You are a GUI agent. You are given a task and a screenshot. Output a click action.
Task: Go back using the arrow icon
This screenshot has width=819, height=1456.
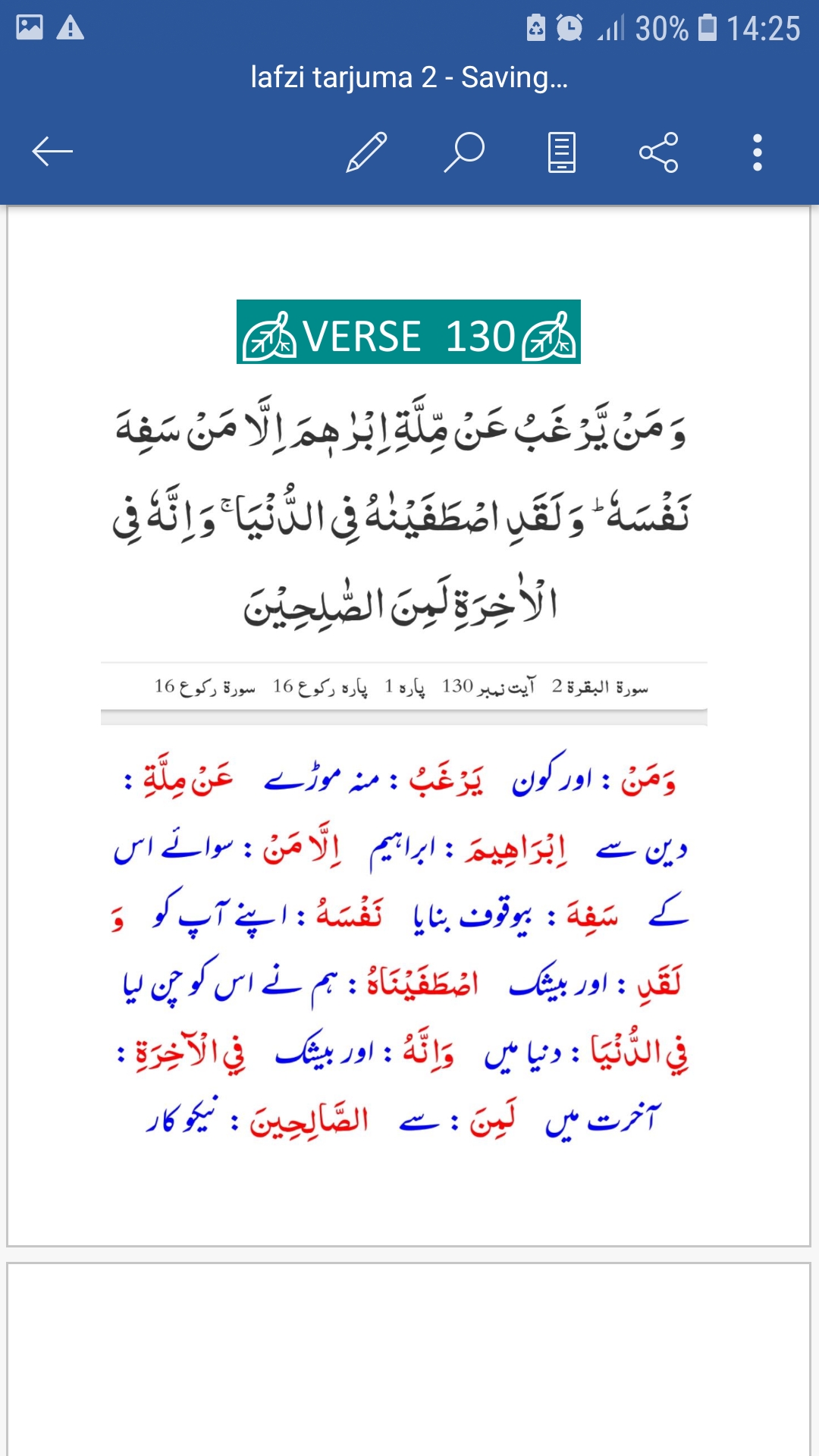pos(52,152)
